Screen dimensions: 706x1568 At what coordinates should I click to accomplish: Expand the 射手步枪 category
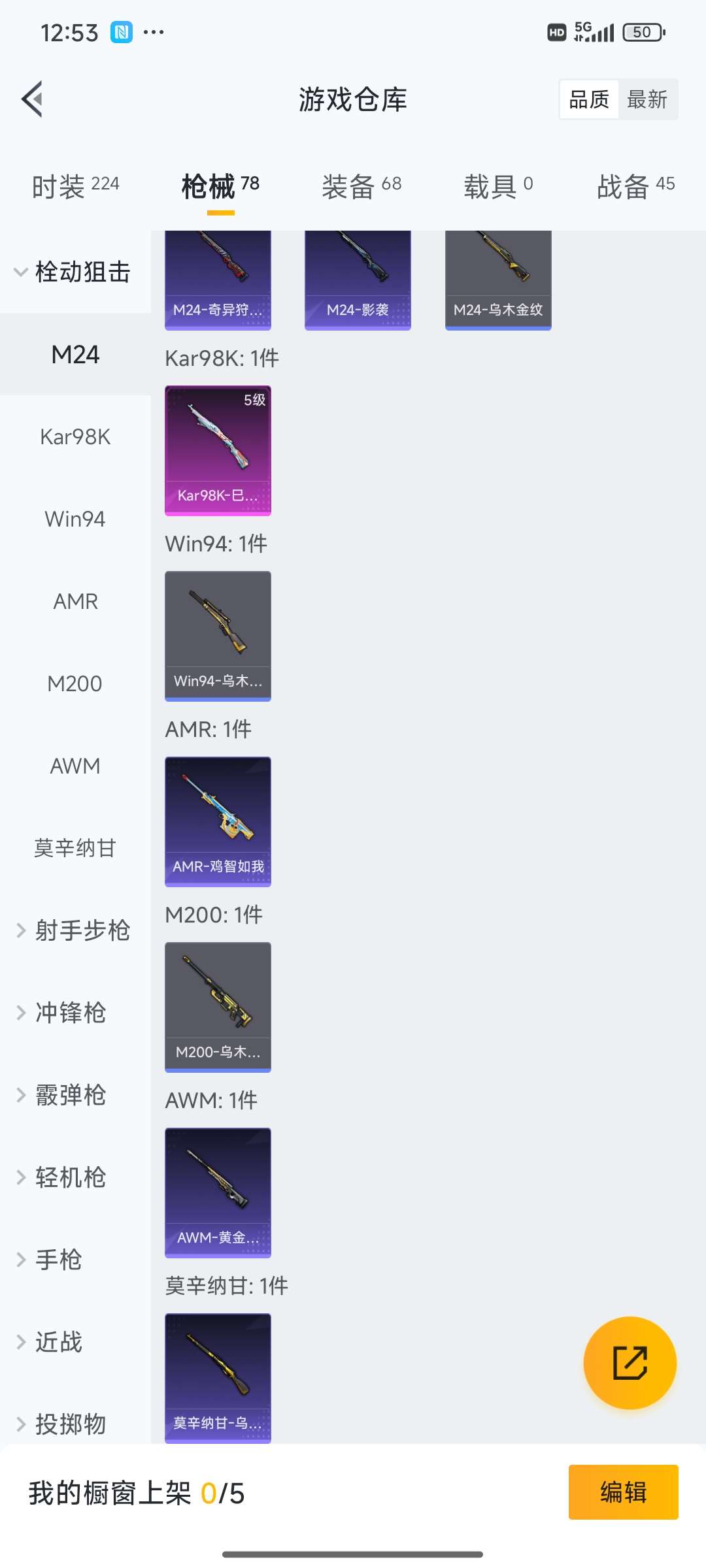point(81,930)
